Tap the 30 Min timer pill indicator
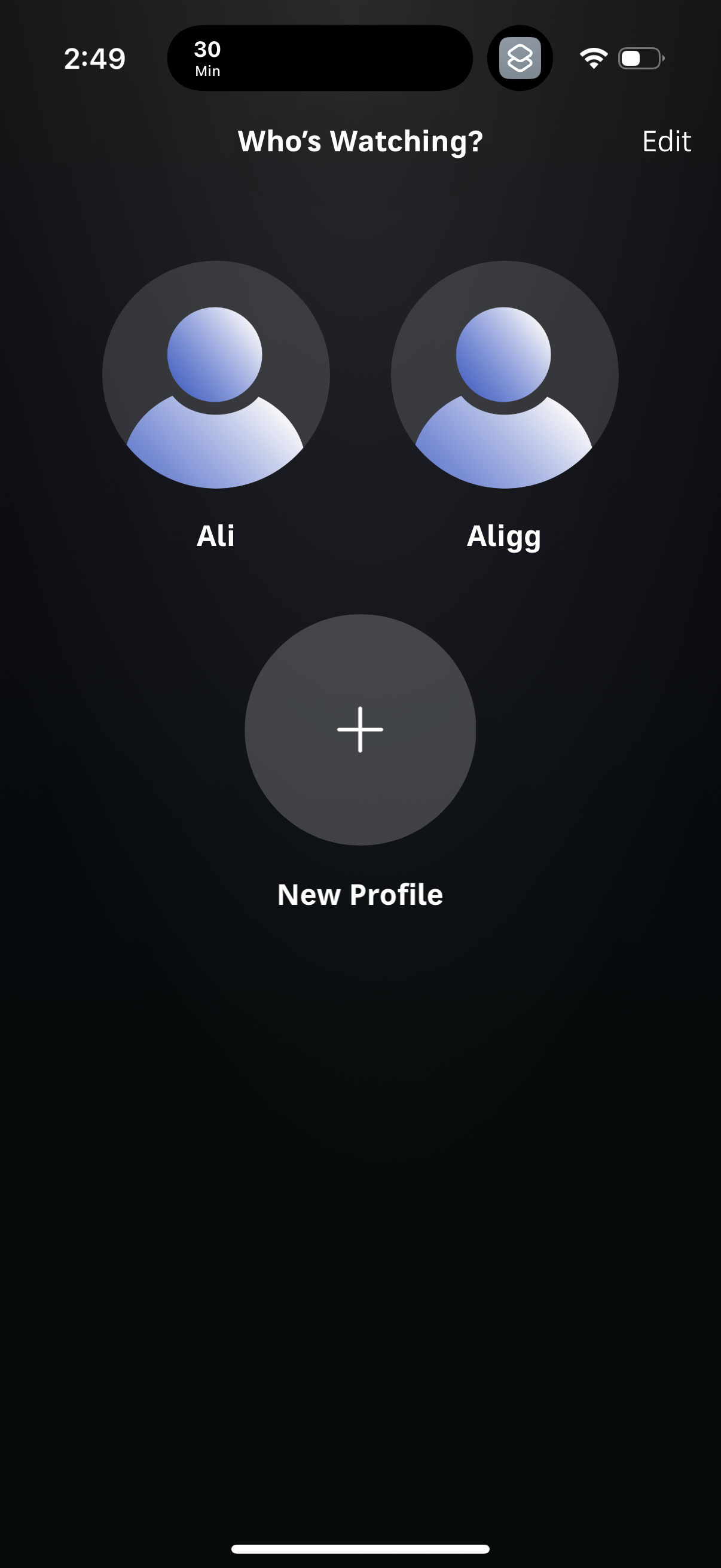This screenshot has width=721, height=1568. (x=318, y=57)
